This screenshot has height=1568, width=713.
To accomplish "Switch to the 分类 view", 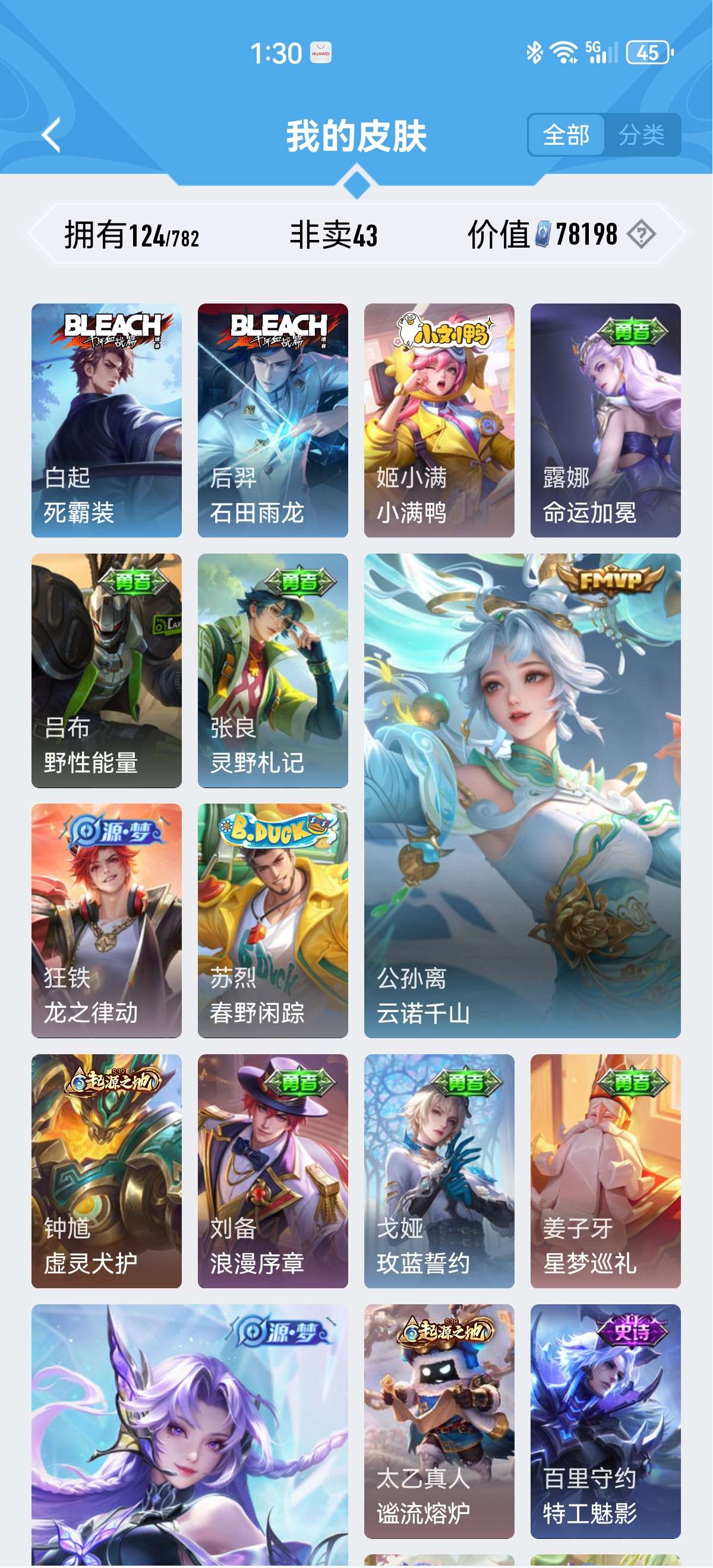I will point(641,134).
